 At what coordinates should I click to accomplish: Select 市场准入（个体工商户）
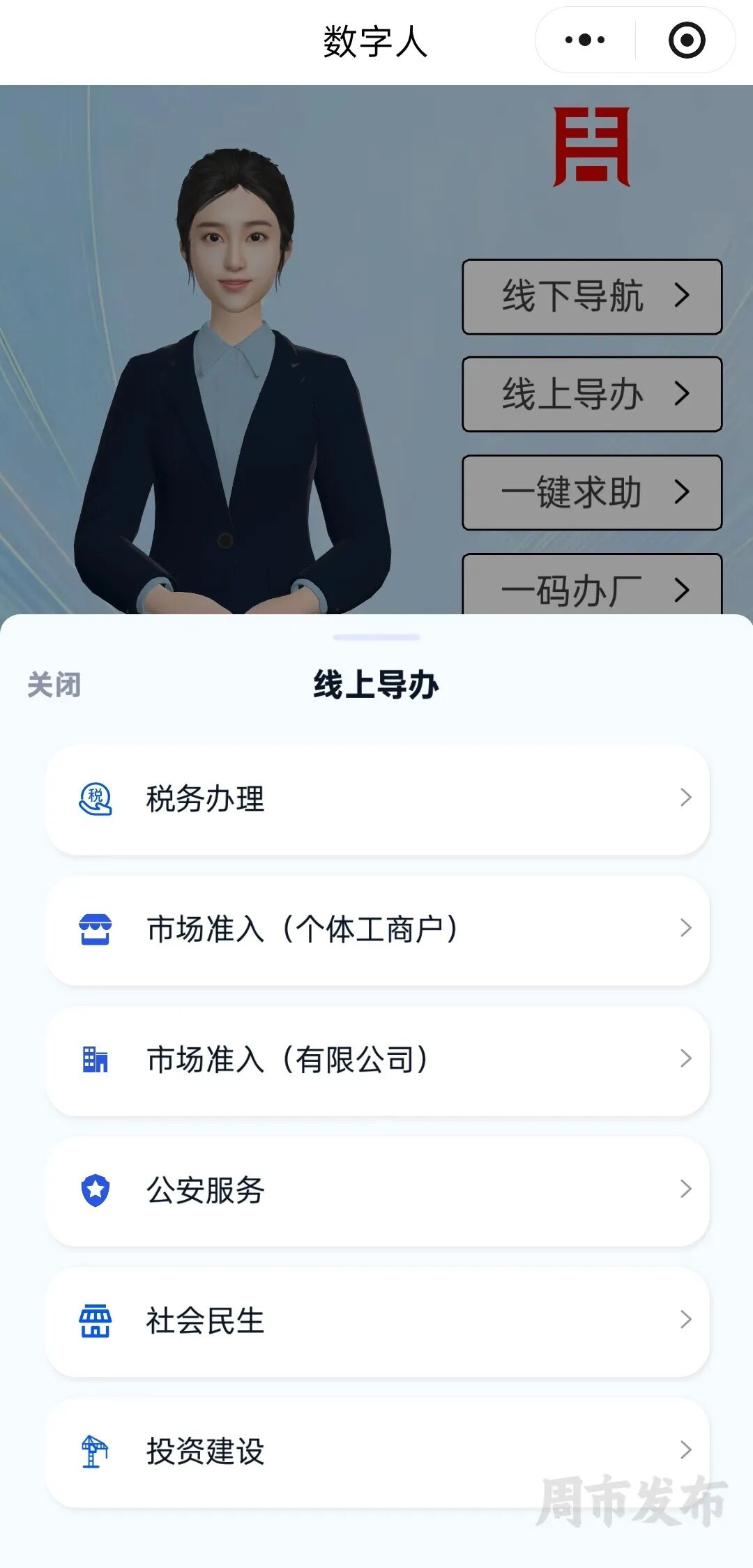377,929
